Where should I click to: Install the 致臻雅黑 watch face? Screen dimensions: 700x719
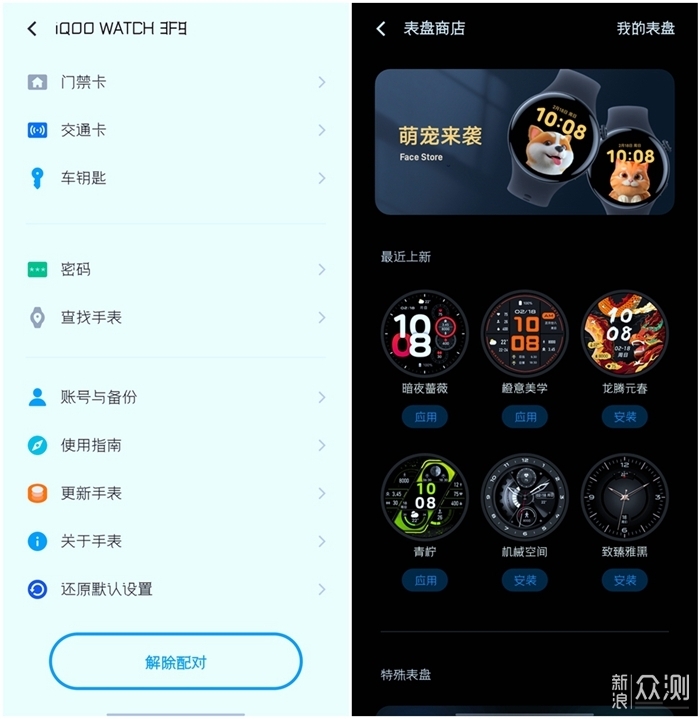tap(625, 580)
